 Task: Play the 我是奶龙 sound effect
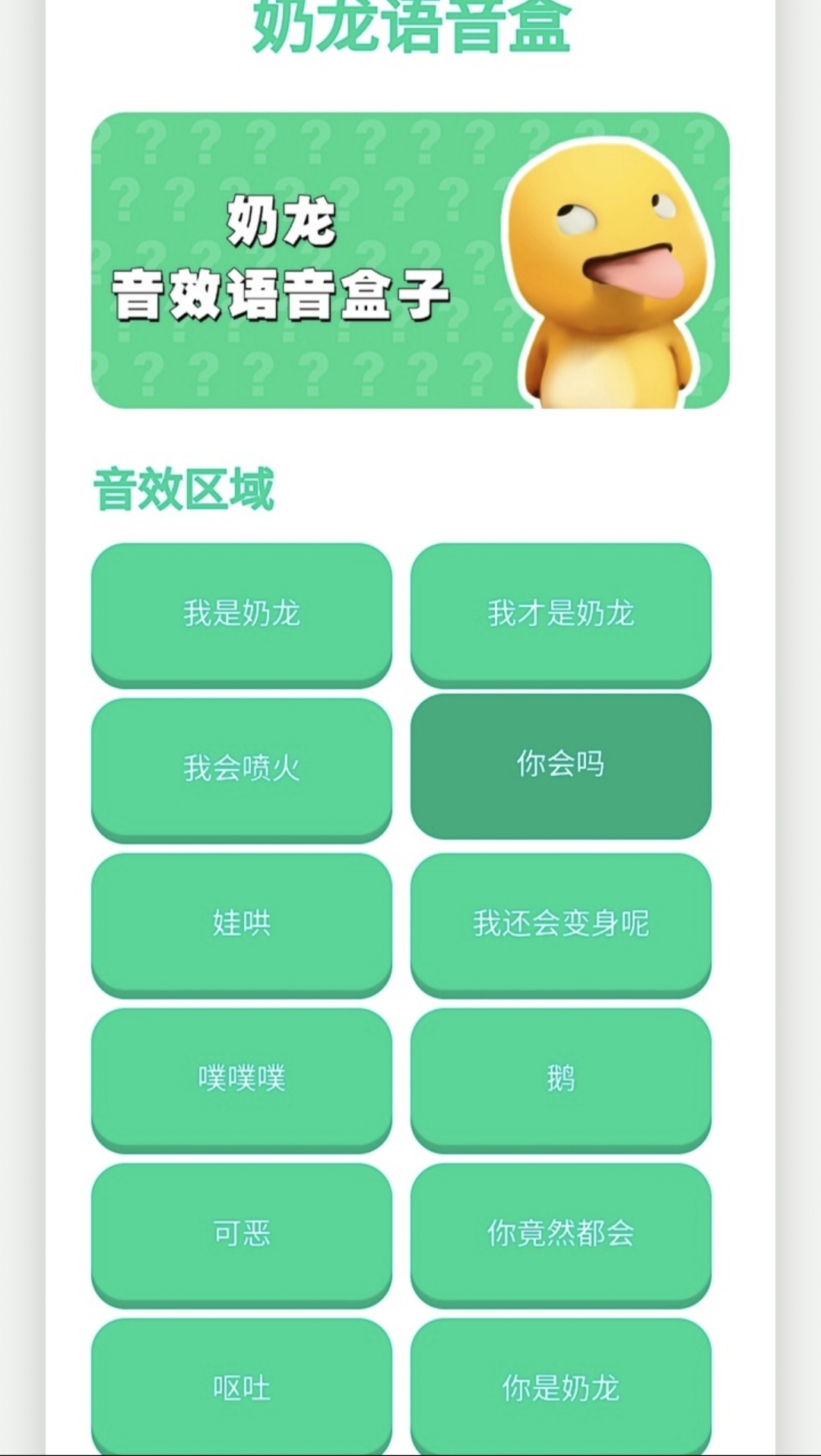click(242, 613)
